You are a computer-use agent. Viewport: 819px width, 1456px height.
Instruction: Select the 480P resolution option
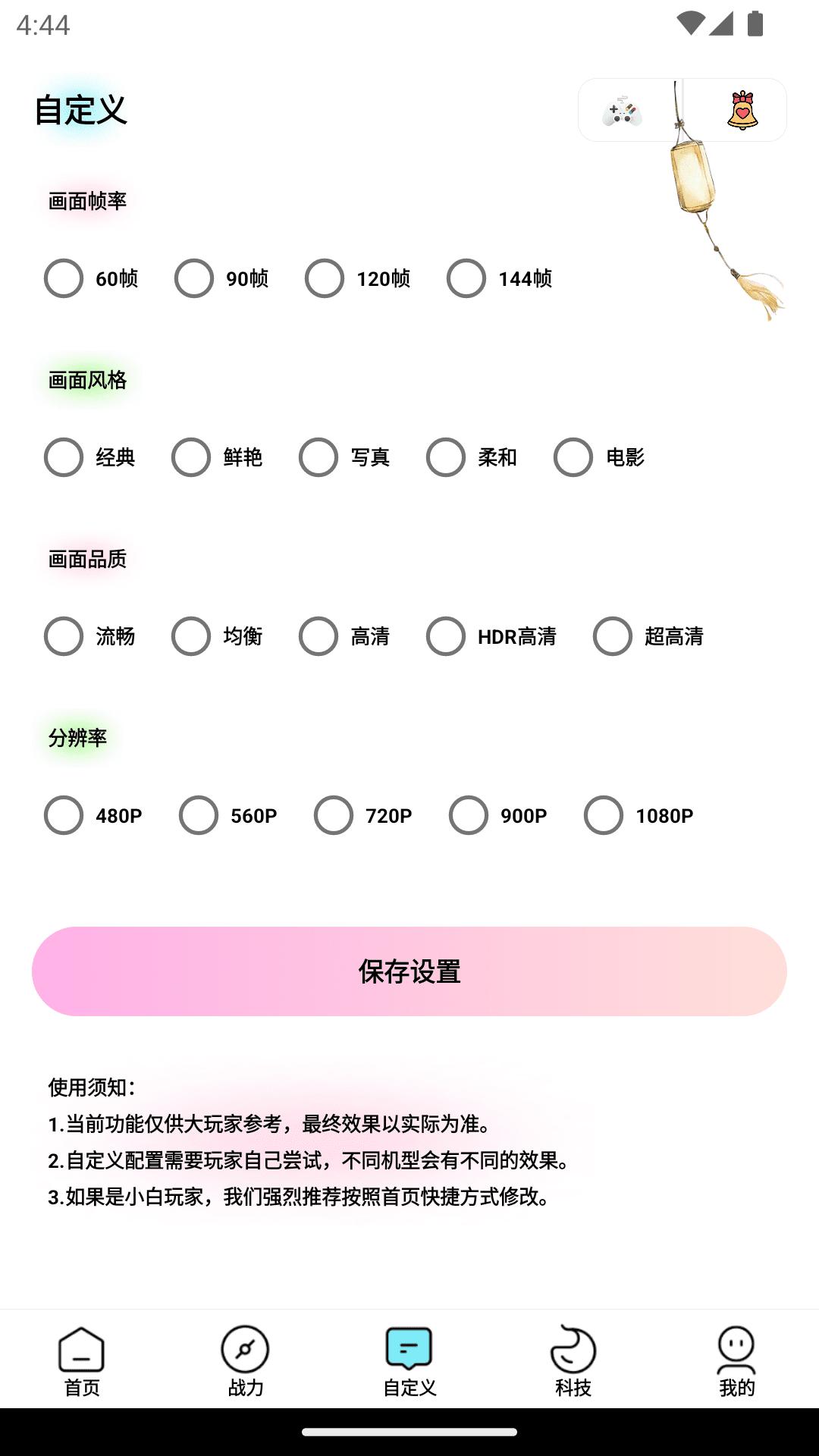(x=64, y=815)
